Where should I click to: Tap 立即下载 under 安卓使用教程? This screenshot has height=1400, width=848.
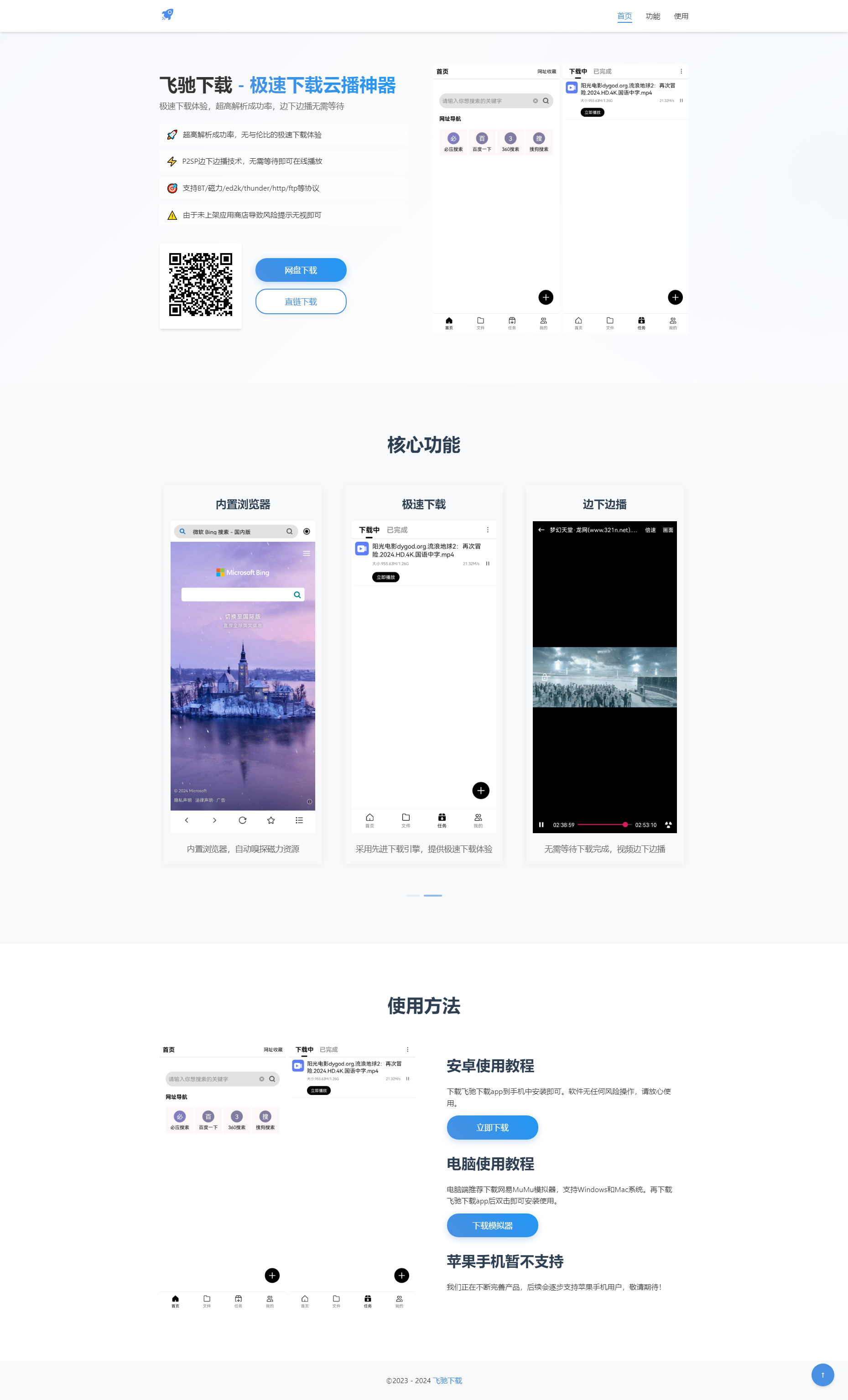(x=492, y=1127)
